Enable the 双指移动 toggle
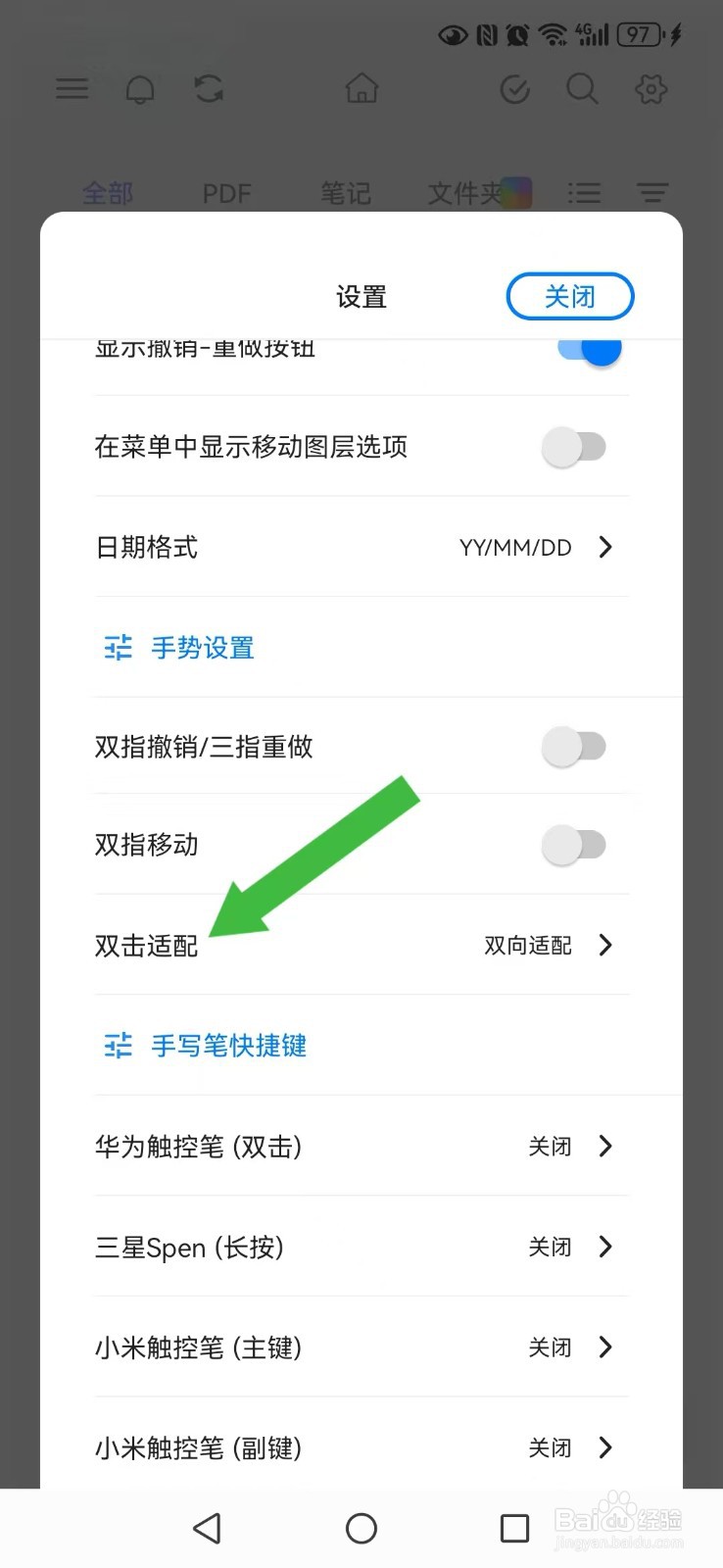Screen dimensions: 723x1568 [575, 845]
